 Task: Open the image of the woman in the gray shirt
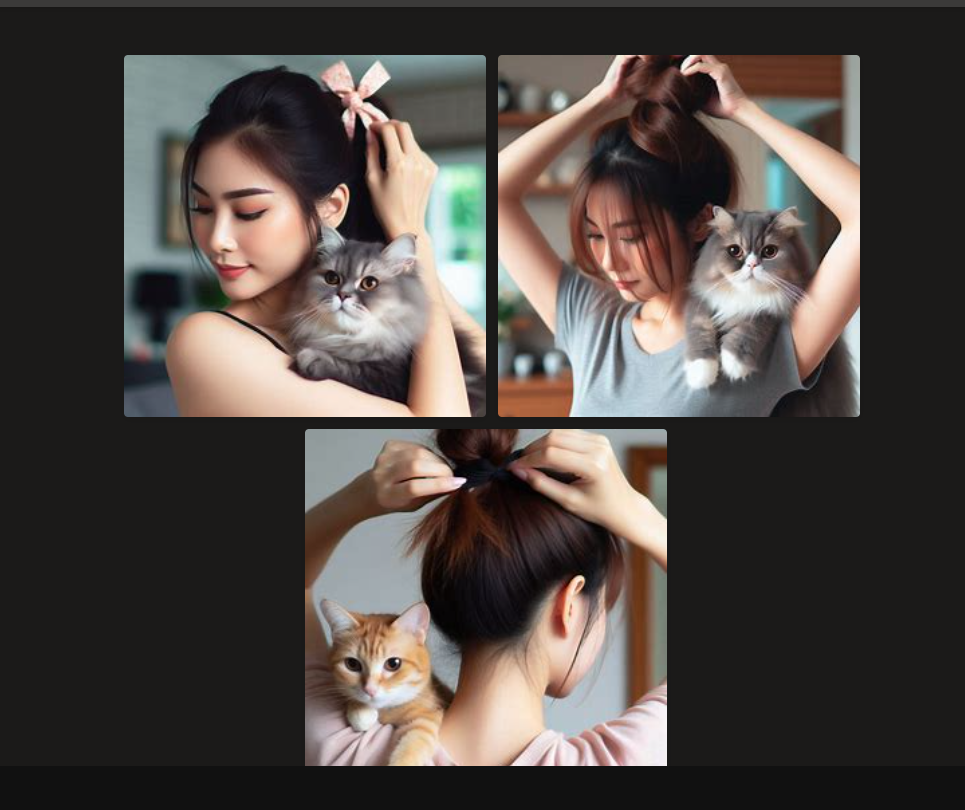click(x=678, y=236)
